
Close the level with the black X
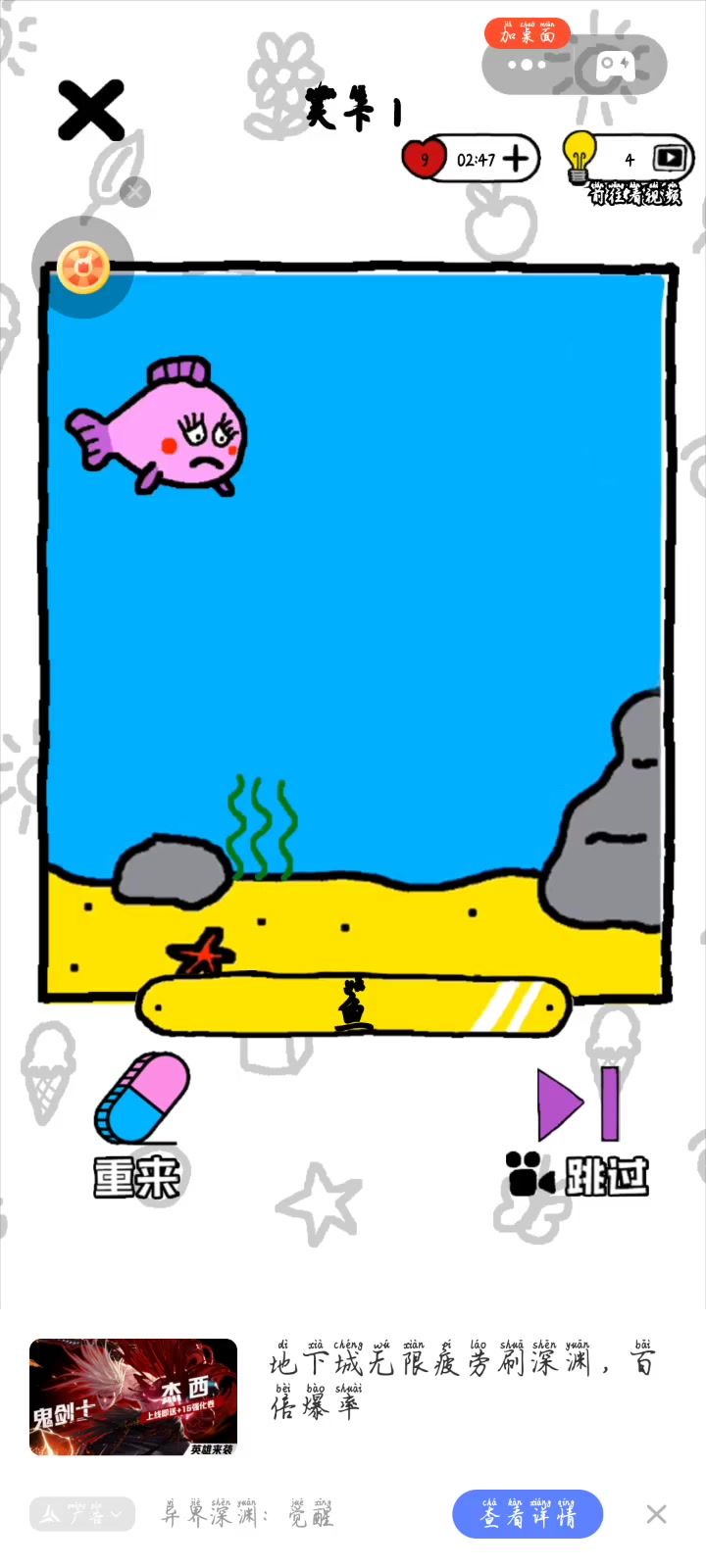coord(91,110)
